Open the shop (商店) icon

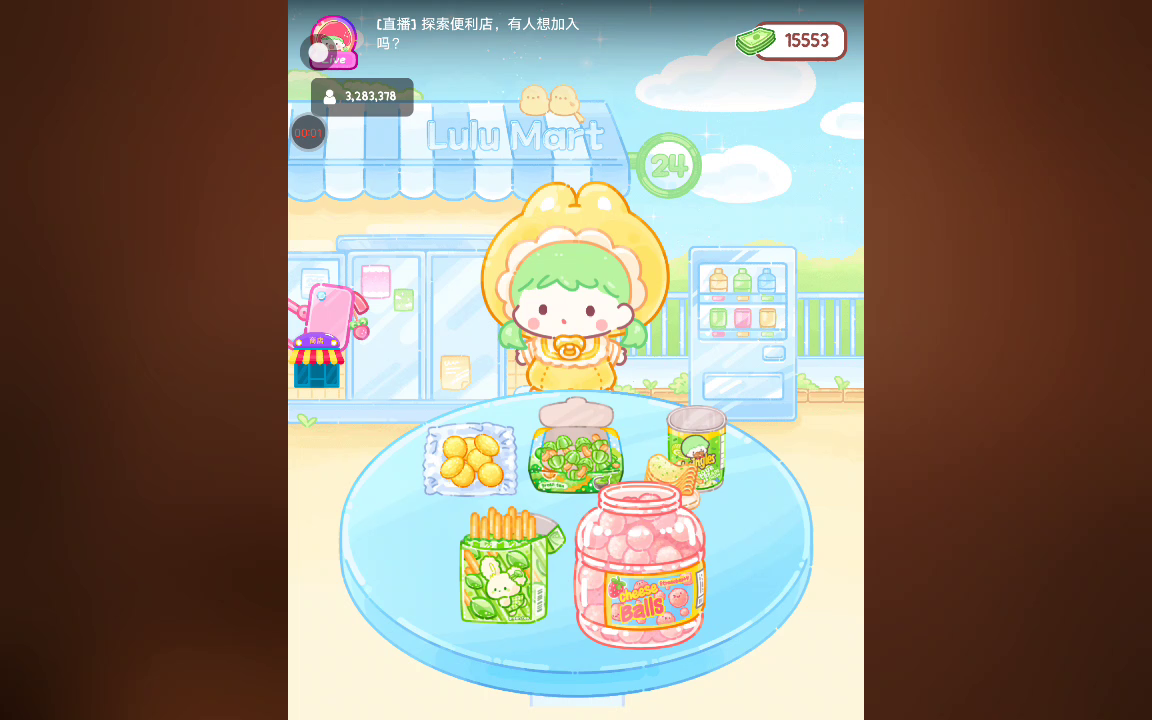(316, 363)
